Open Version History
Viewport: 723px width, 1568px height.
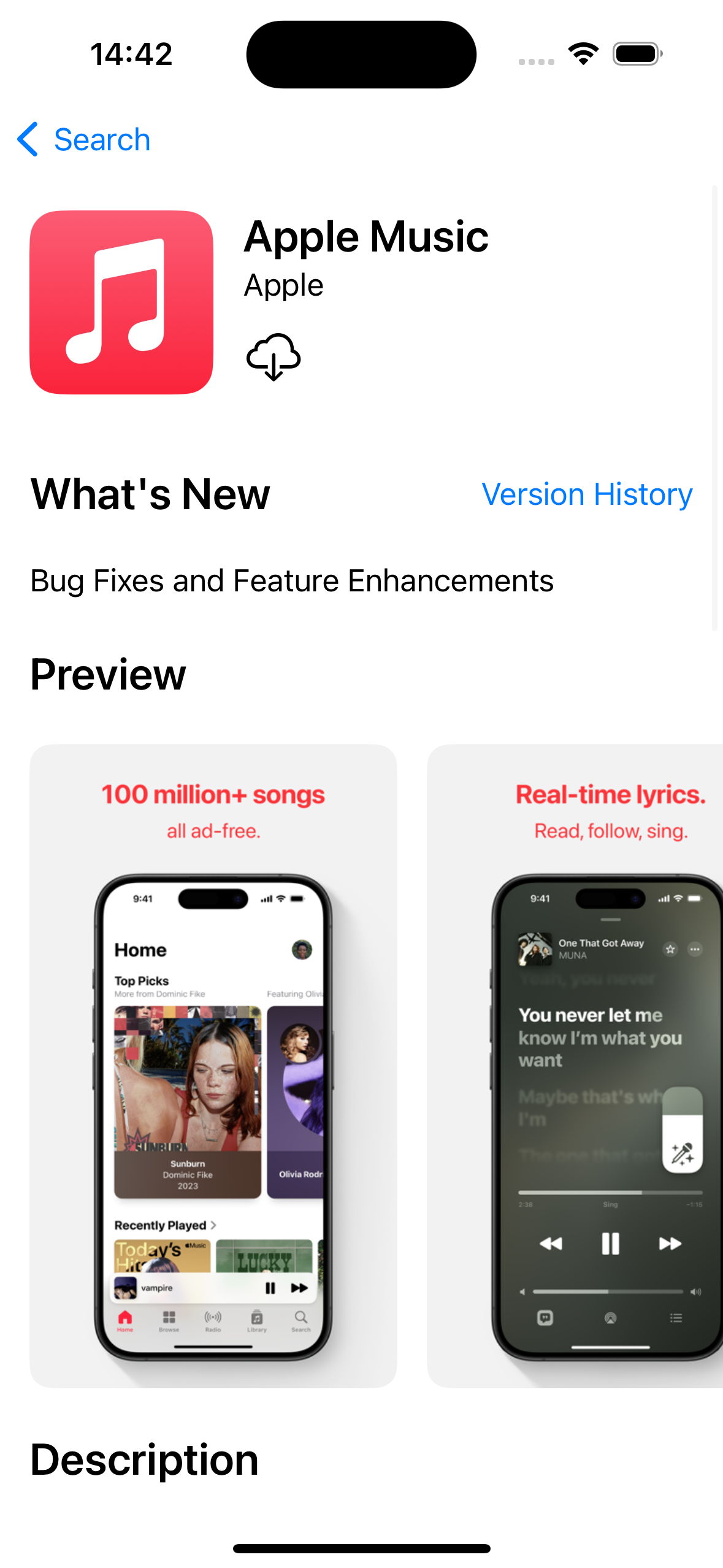tap(587, 494)
